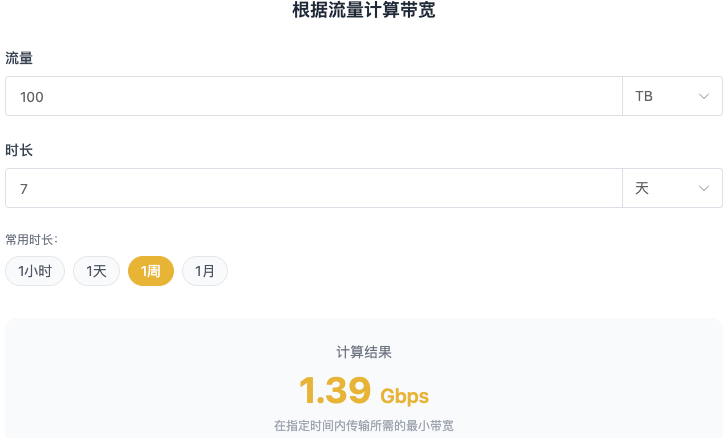Tap the 时长 input field showing 7
Screen dimensions: 728x438
[x=313, y=188]
